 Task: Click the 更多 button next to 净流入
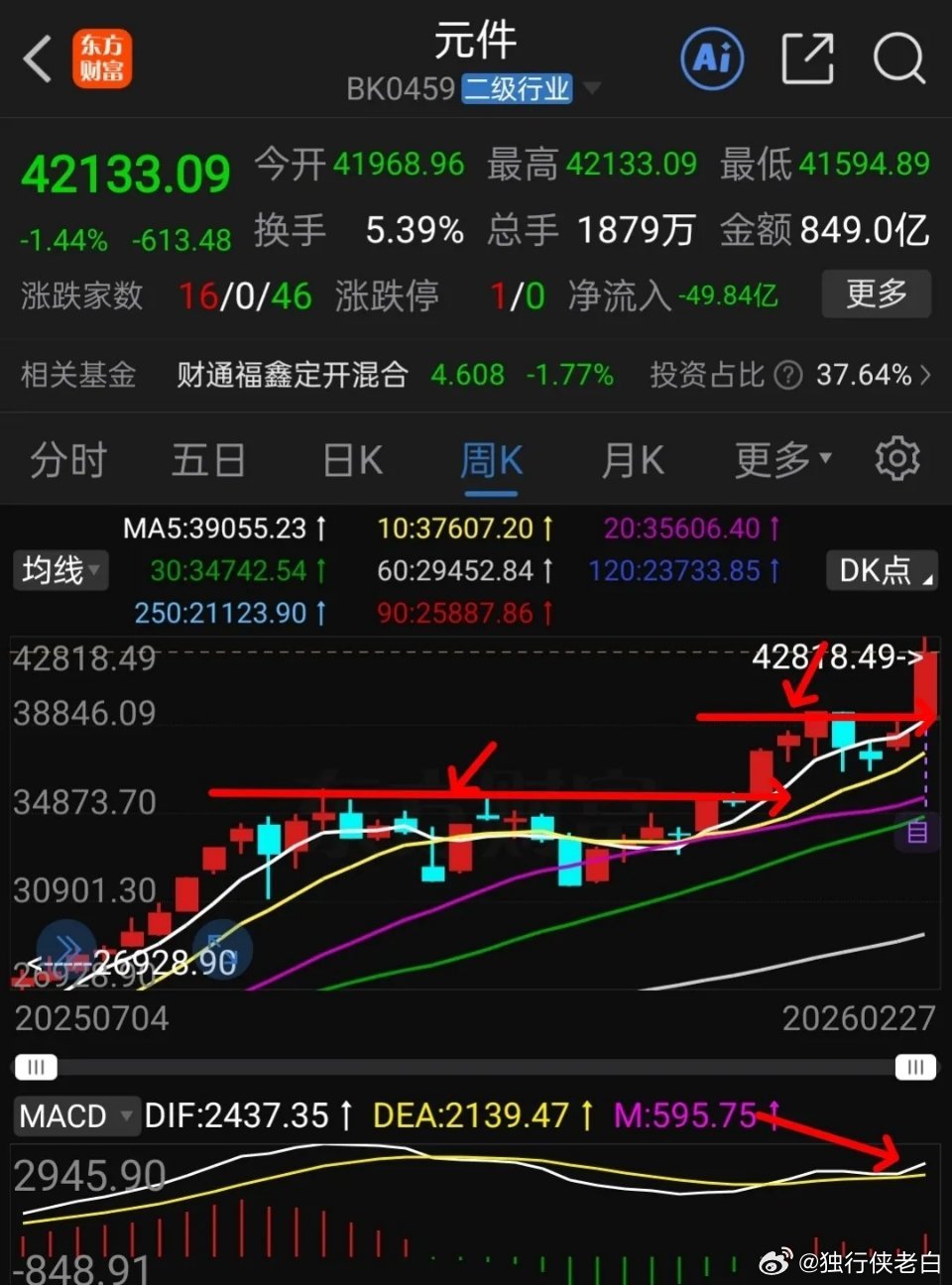point(877,294)
